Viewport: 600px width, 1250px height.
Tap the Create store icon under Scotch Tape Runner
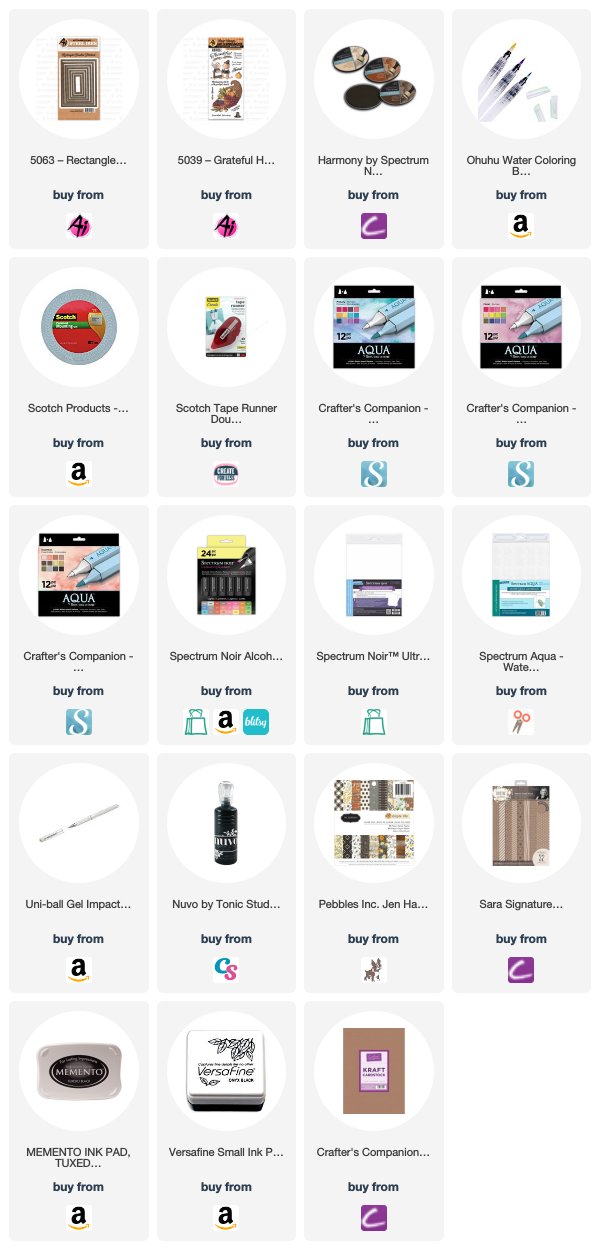225,474
